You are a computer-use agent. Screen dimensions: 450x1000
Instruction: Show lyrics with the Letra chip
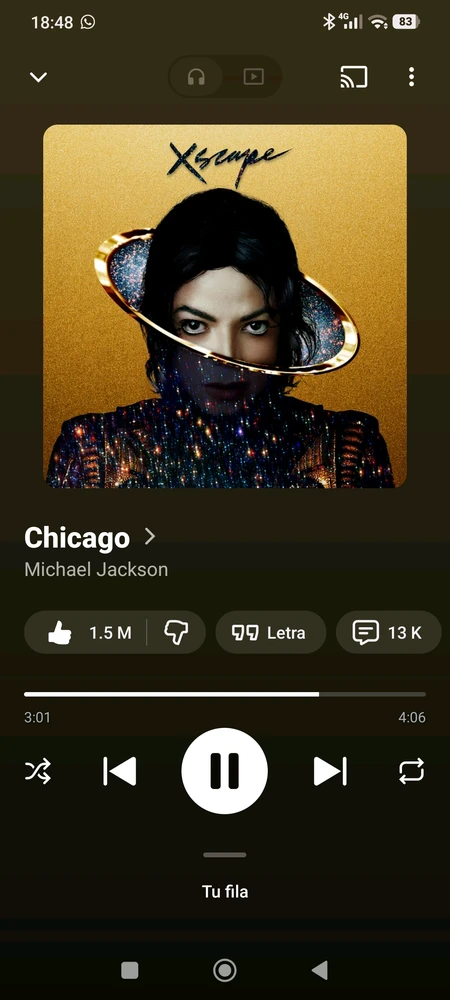270,633
